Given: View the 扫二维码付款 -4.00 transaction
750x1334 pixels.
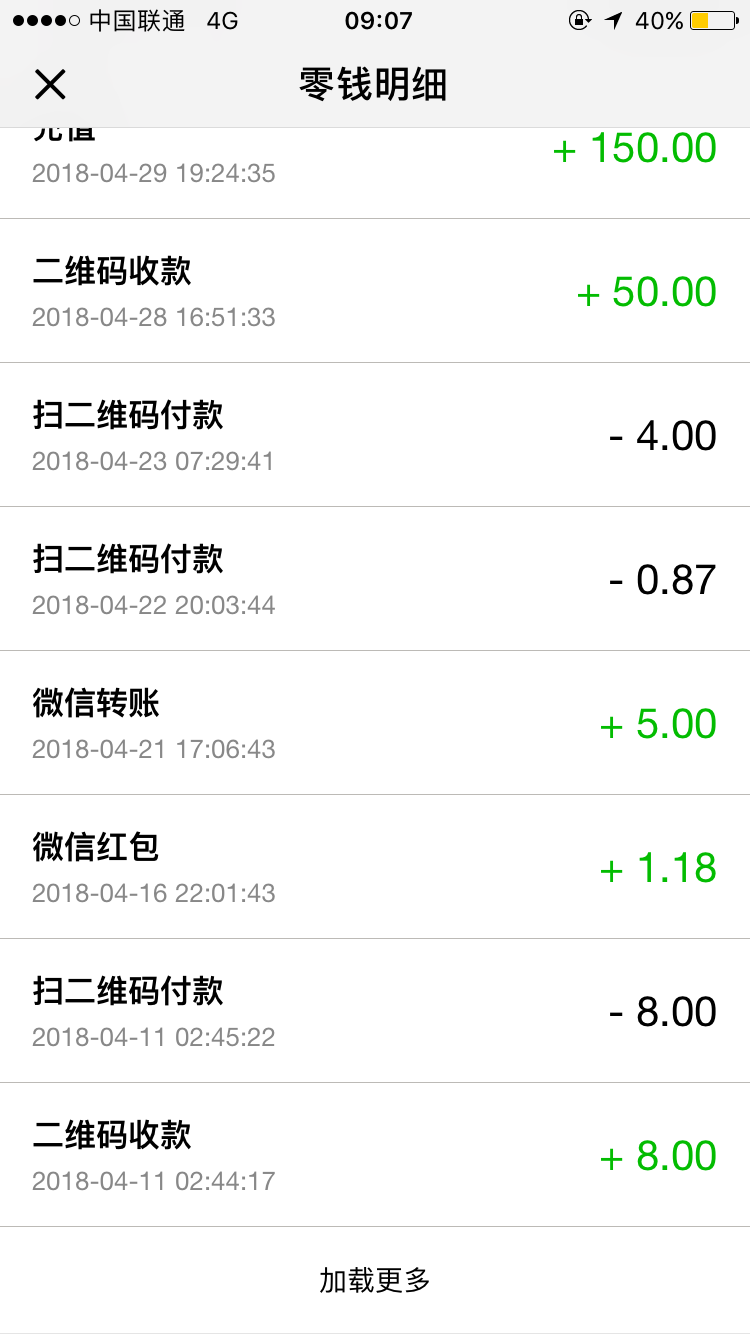Looking at the screenshot, I should (x=375, y=435).
